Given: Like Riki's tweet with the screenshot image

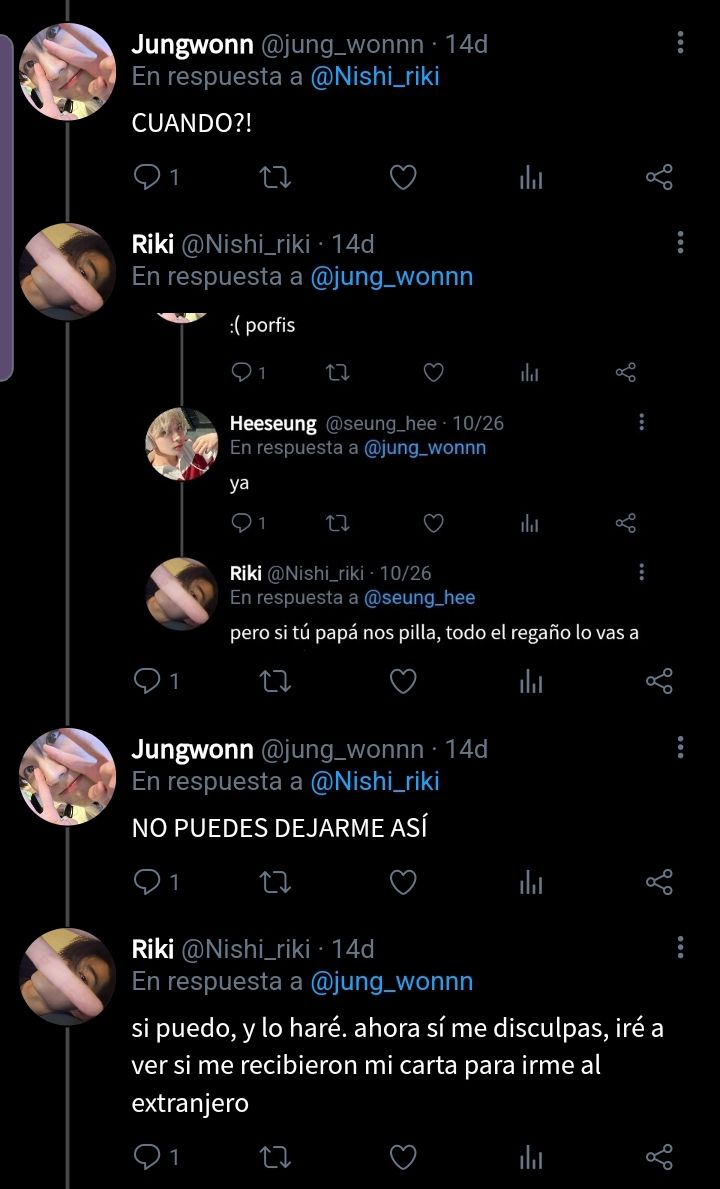Looking at the screenshot, I should [x=402, y=681].
